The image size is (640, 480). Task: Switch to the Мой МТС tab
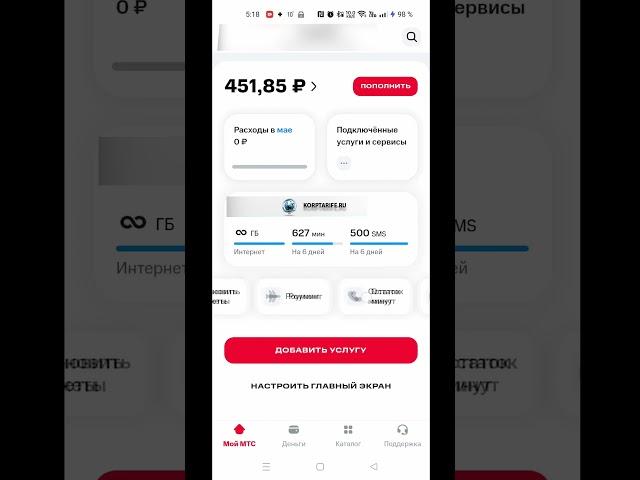(238, 435)
